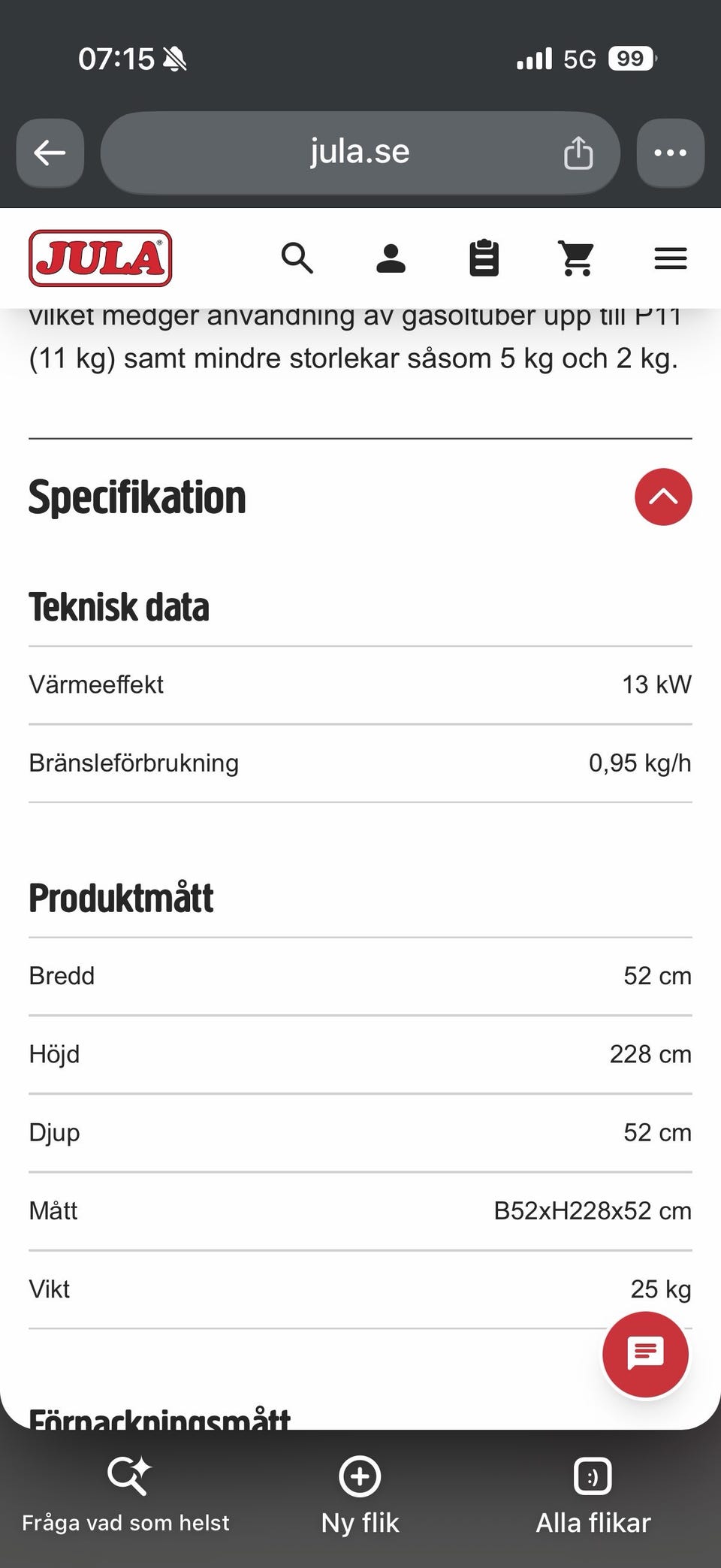The height and width of the screenshot is (1568, 721).
Task: Show all tabs via Alla flikar
Action: [x=593, y=1494]
